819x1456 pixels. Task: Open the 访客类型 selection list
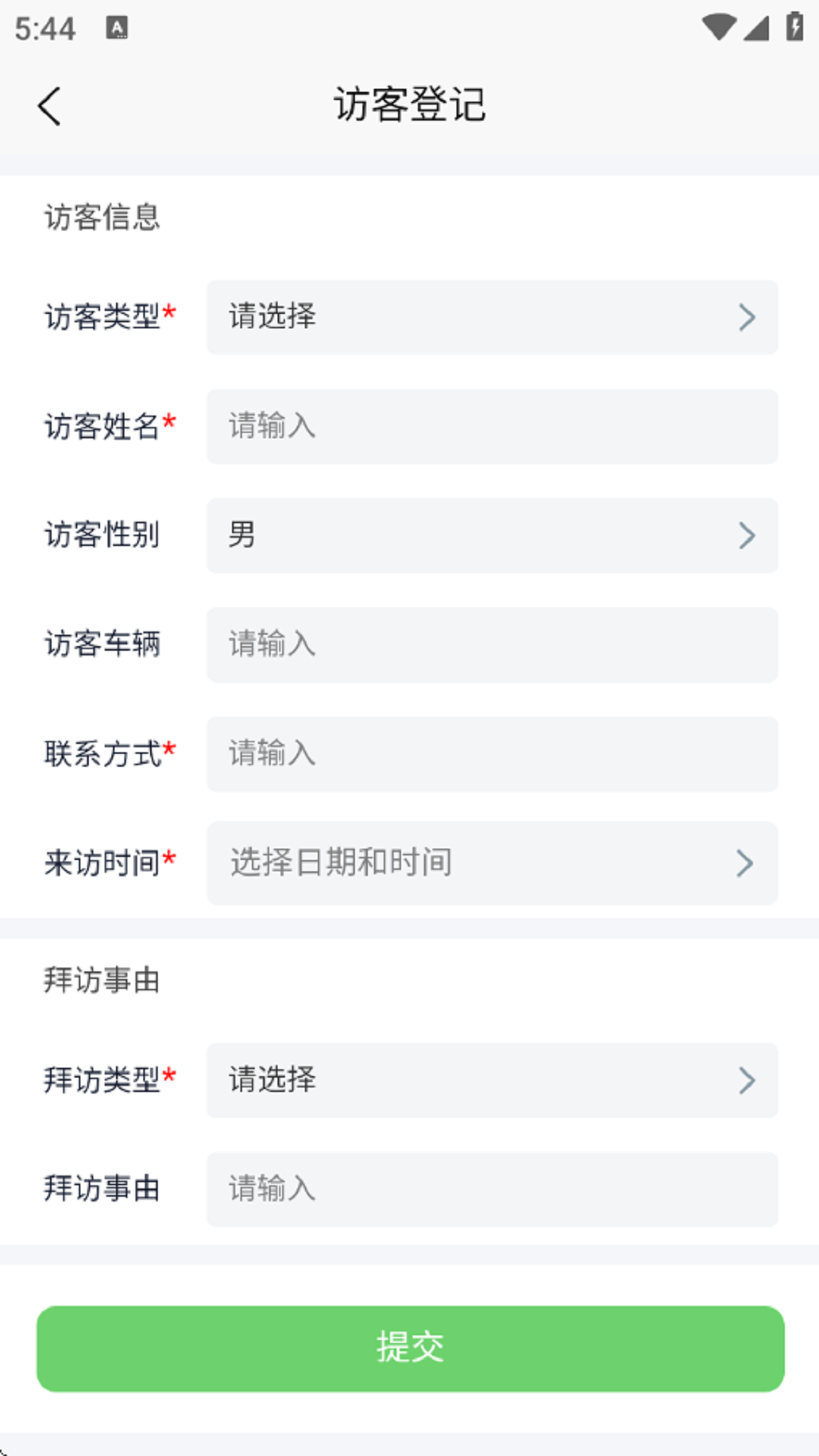pos(492,318)
